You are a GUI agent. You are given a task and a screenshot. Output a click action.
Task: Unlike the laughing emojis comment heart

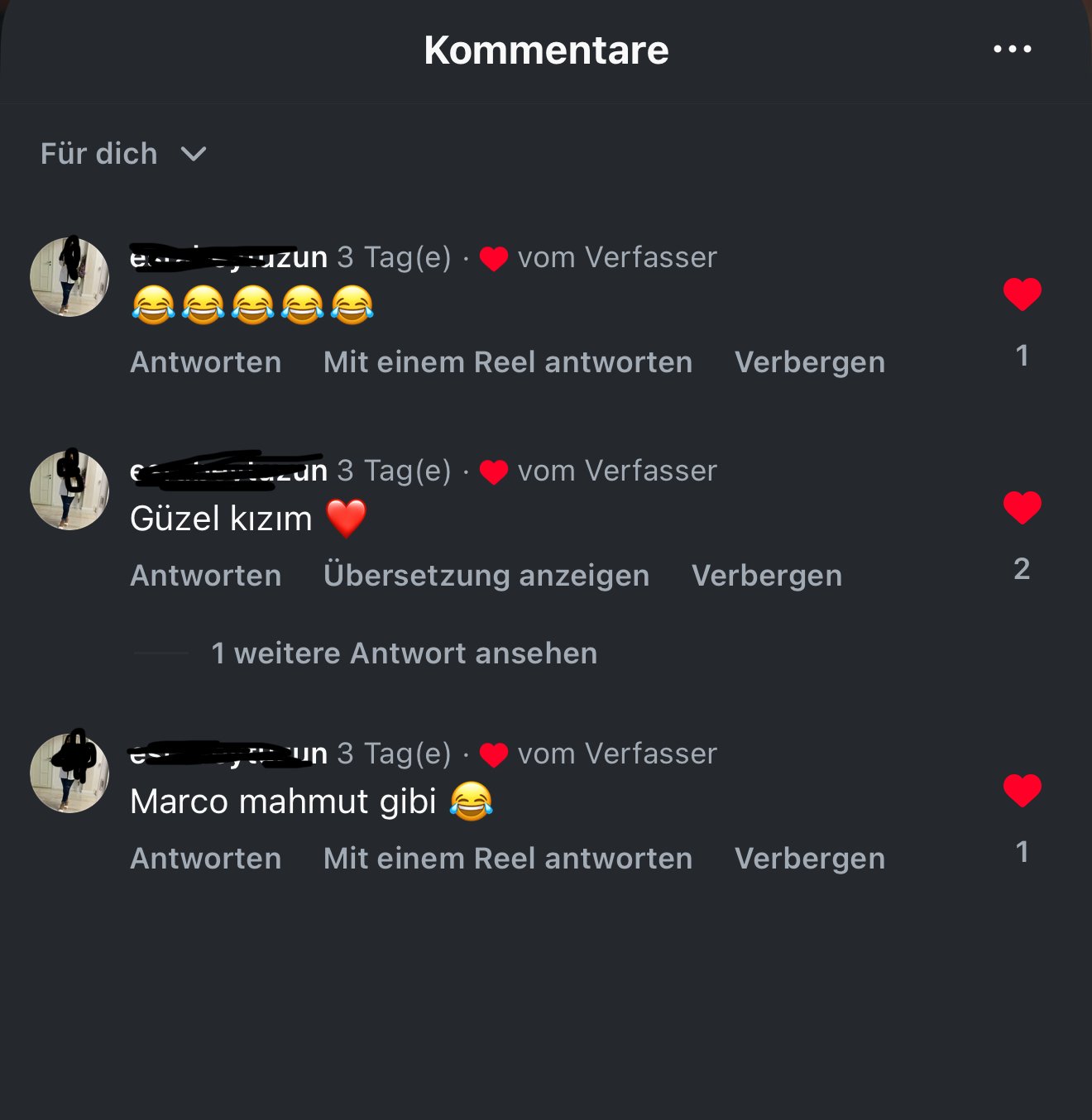1022,294
